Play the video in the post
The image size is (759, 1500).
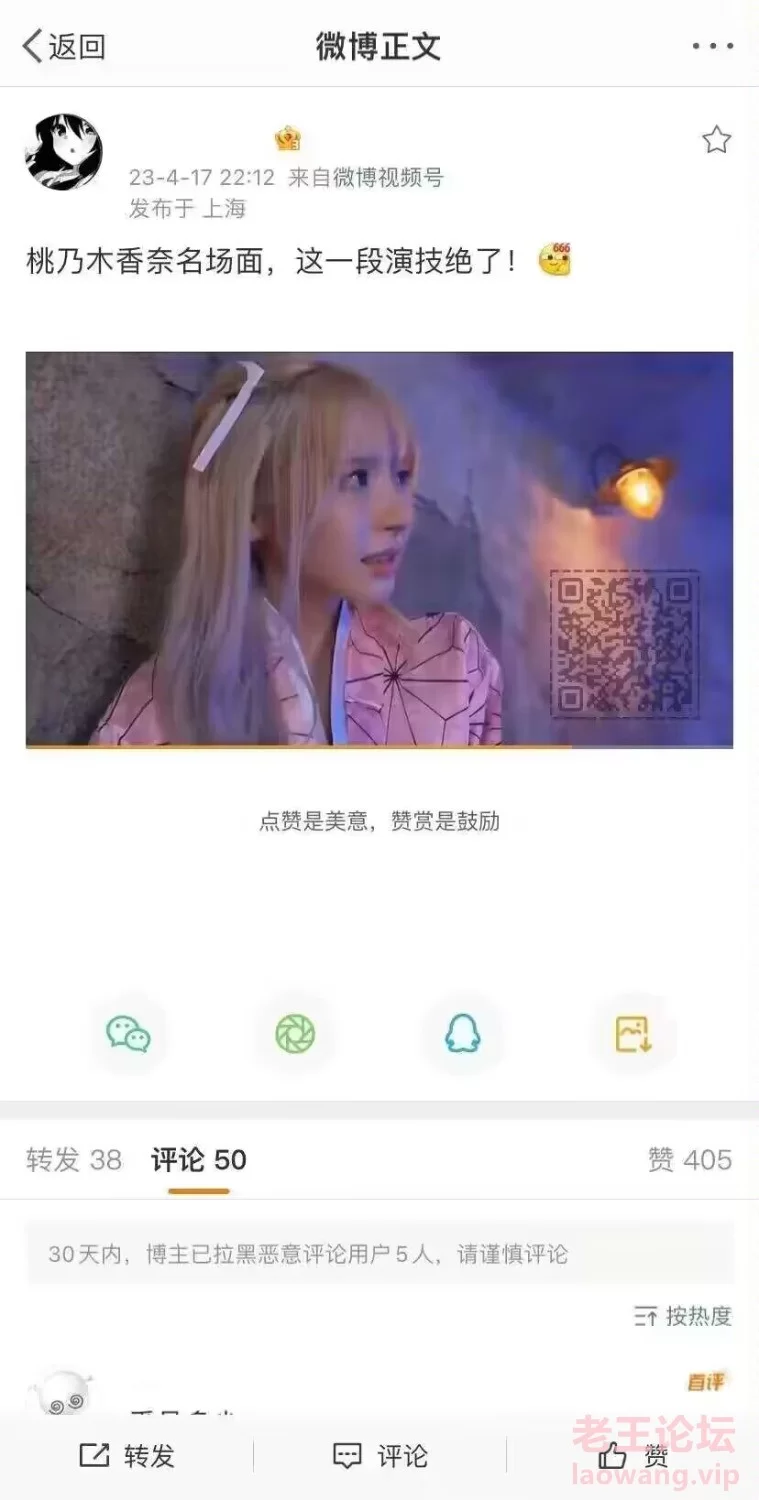pos(379,549)
